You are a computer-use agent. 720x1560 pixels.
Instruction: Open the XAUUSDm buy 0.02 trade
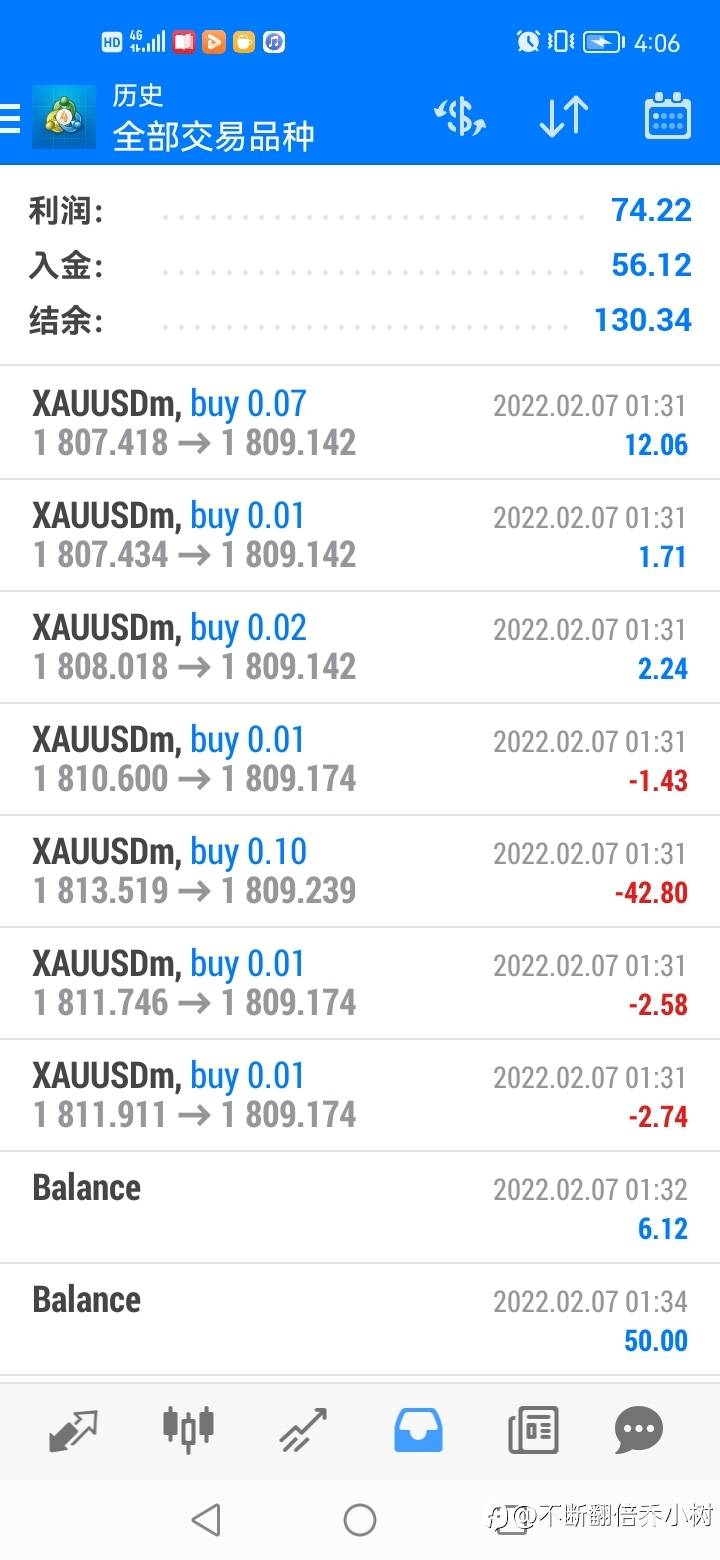coord(360,647)
